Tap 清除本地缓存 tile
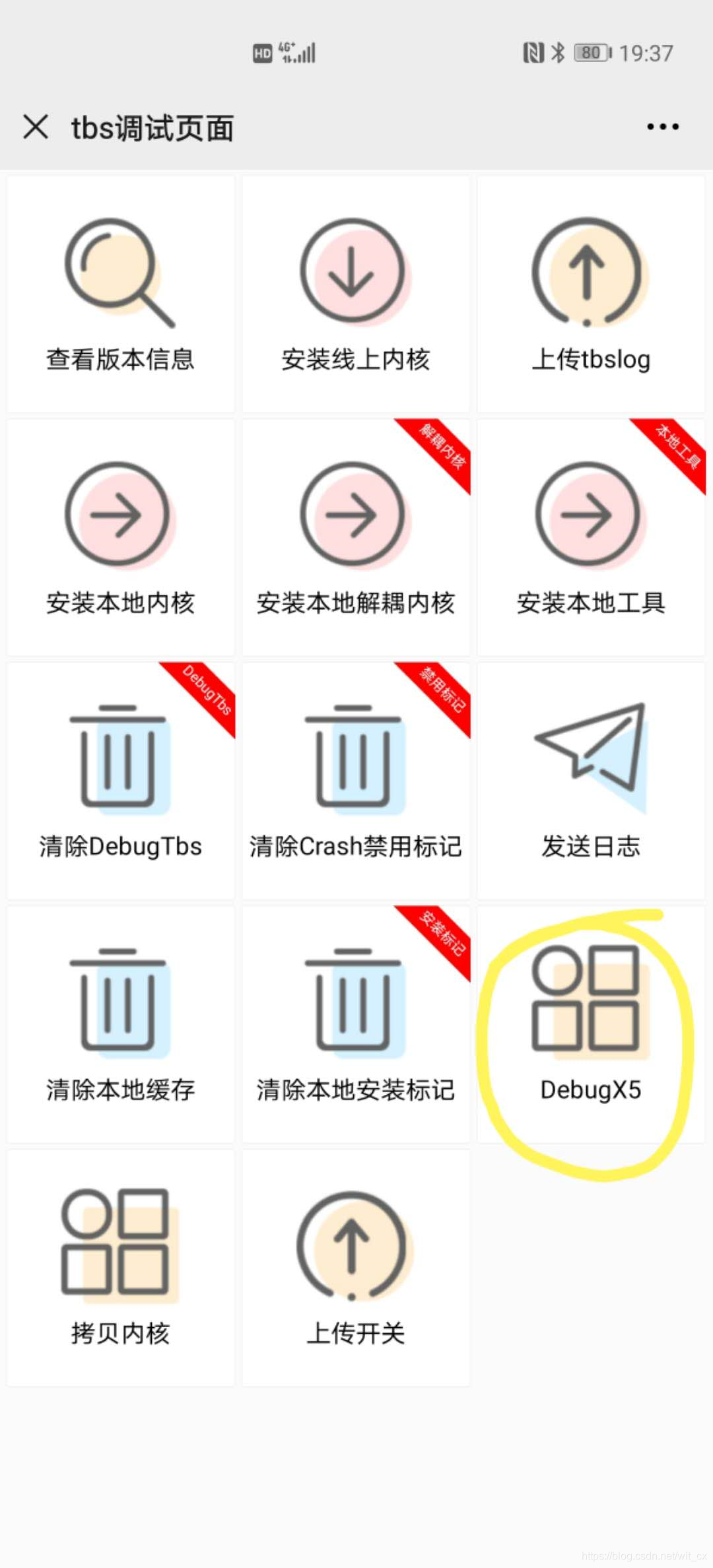Viewport: 713px width, 1568px height. click(x=121, y=1025)
